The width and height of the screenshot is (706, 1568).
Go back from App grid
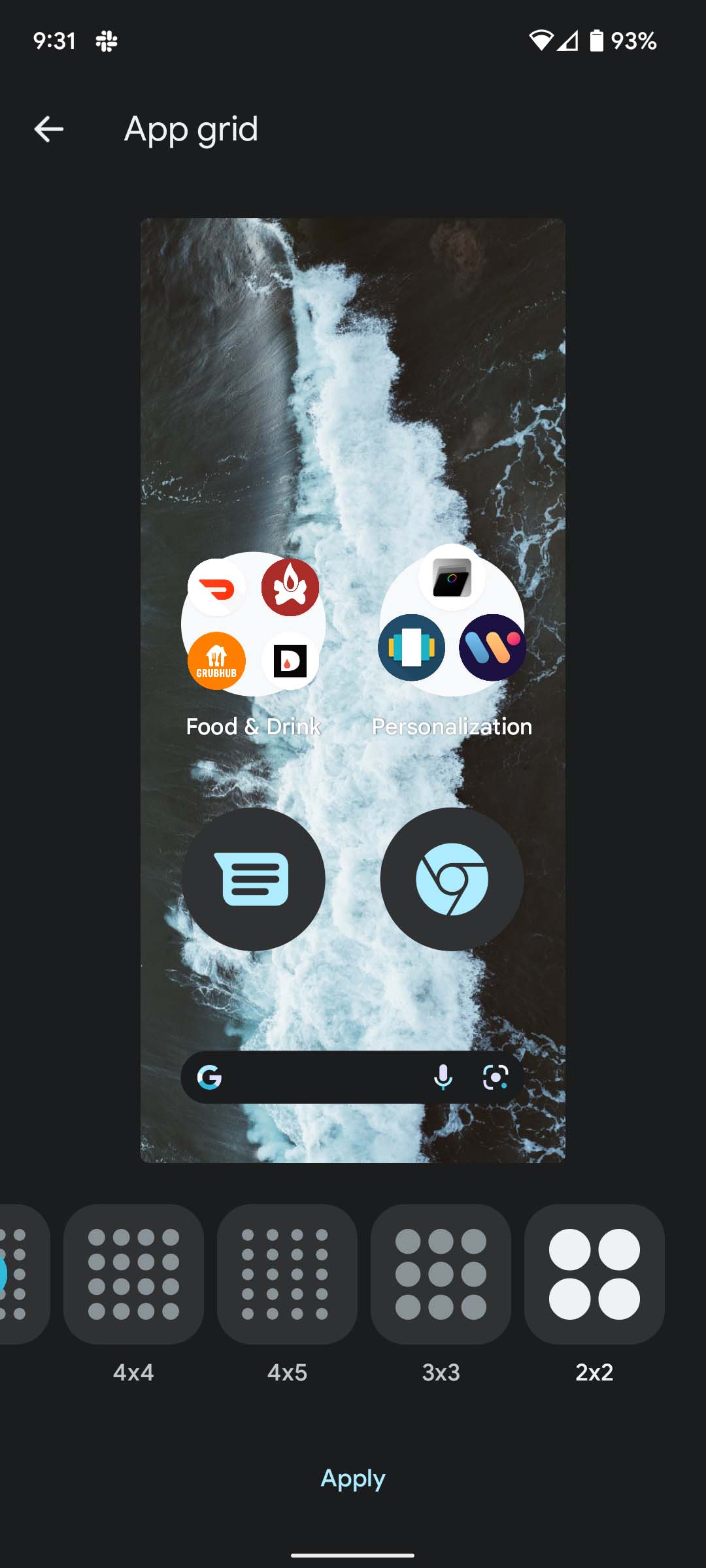[x=49, y=129]
